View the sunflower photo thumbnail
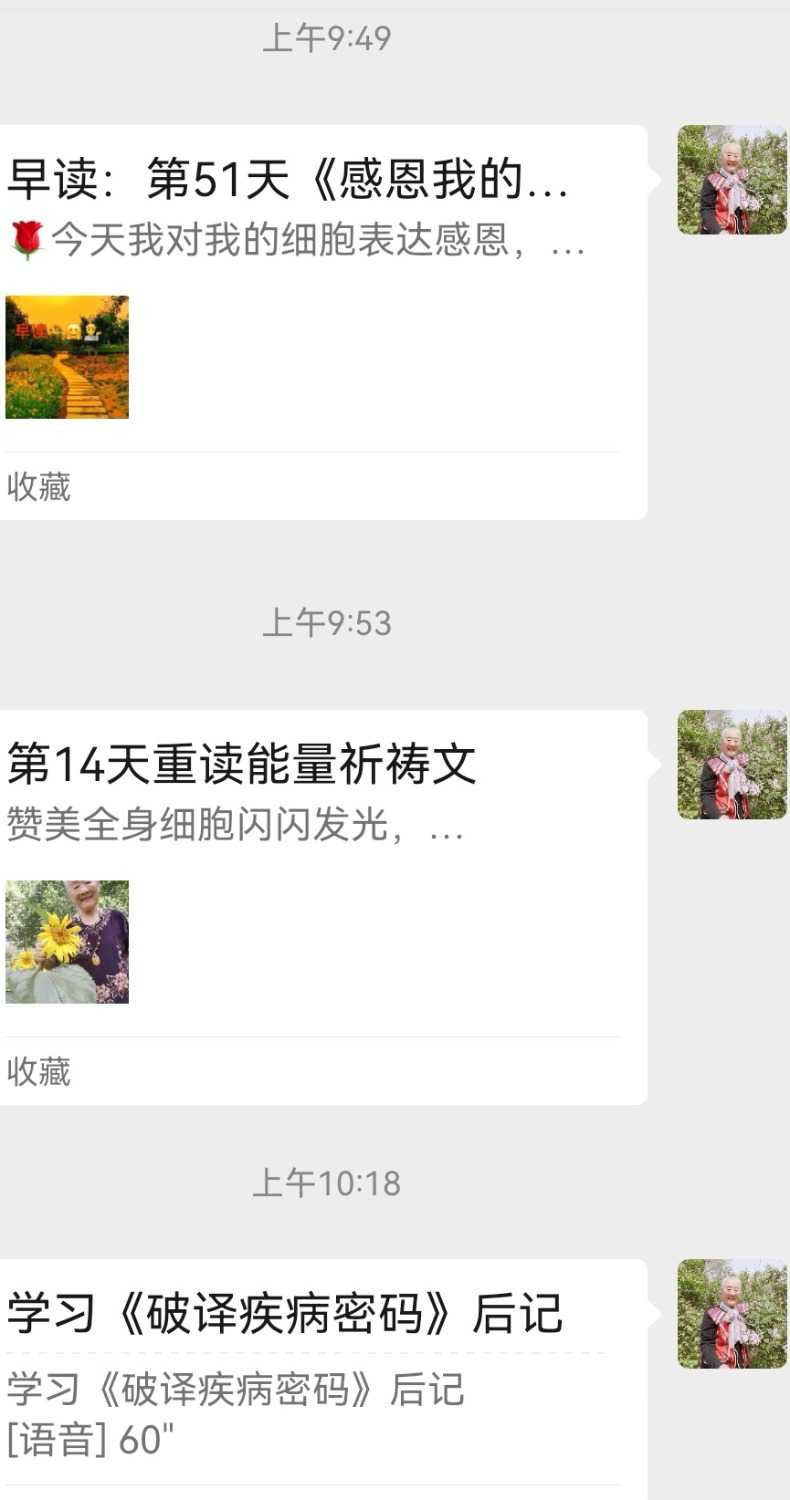 click(66, 941)
